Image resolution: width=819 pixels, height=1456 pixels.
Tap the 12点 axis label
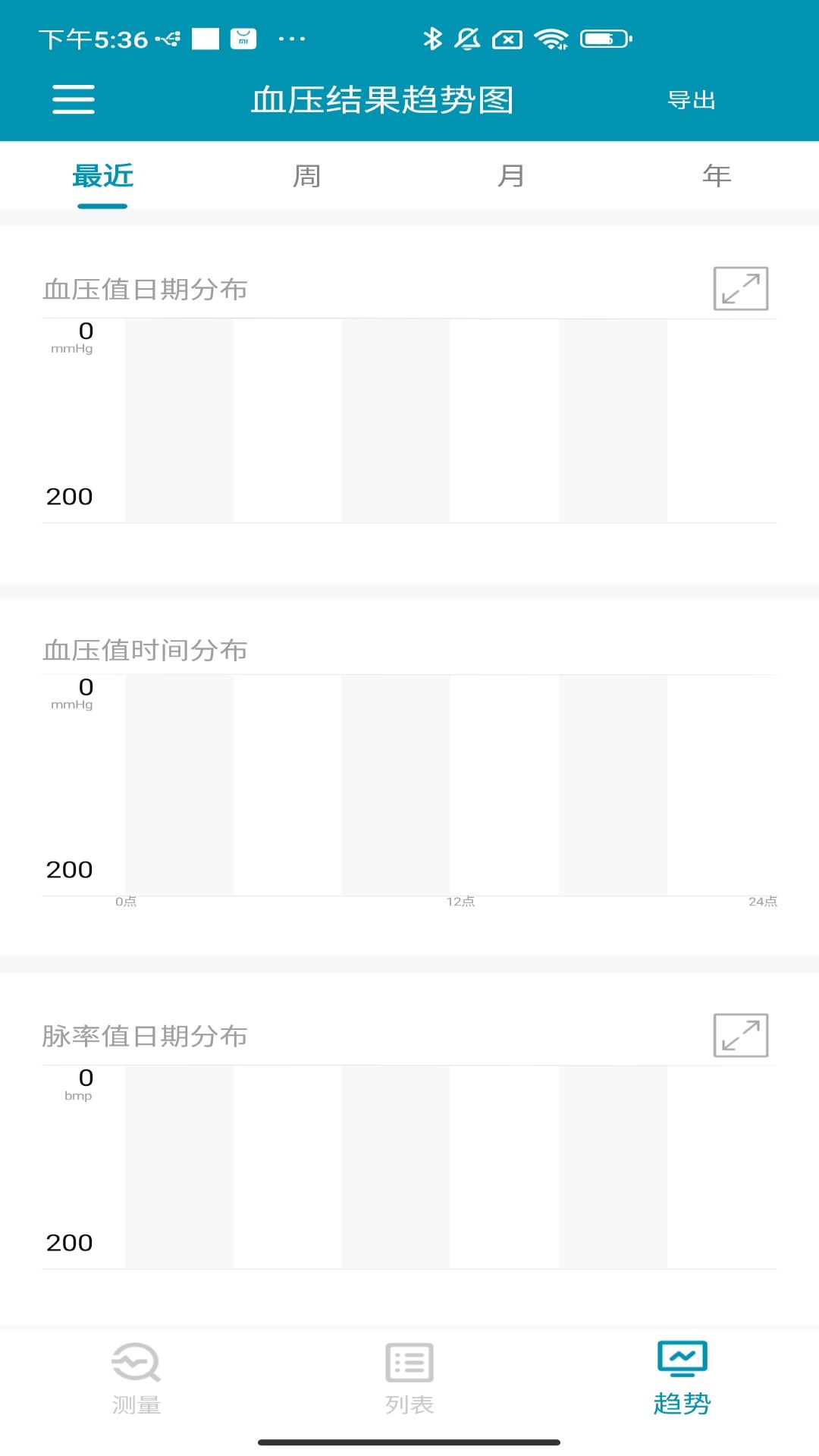pyautogui.click(x=460, y=902)
